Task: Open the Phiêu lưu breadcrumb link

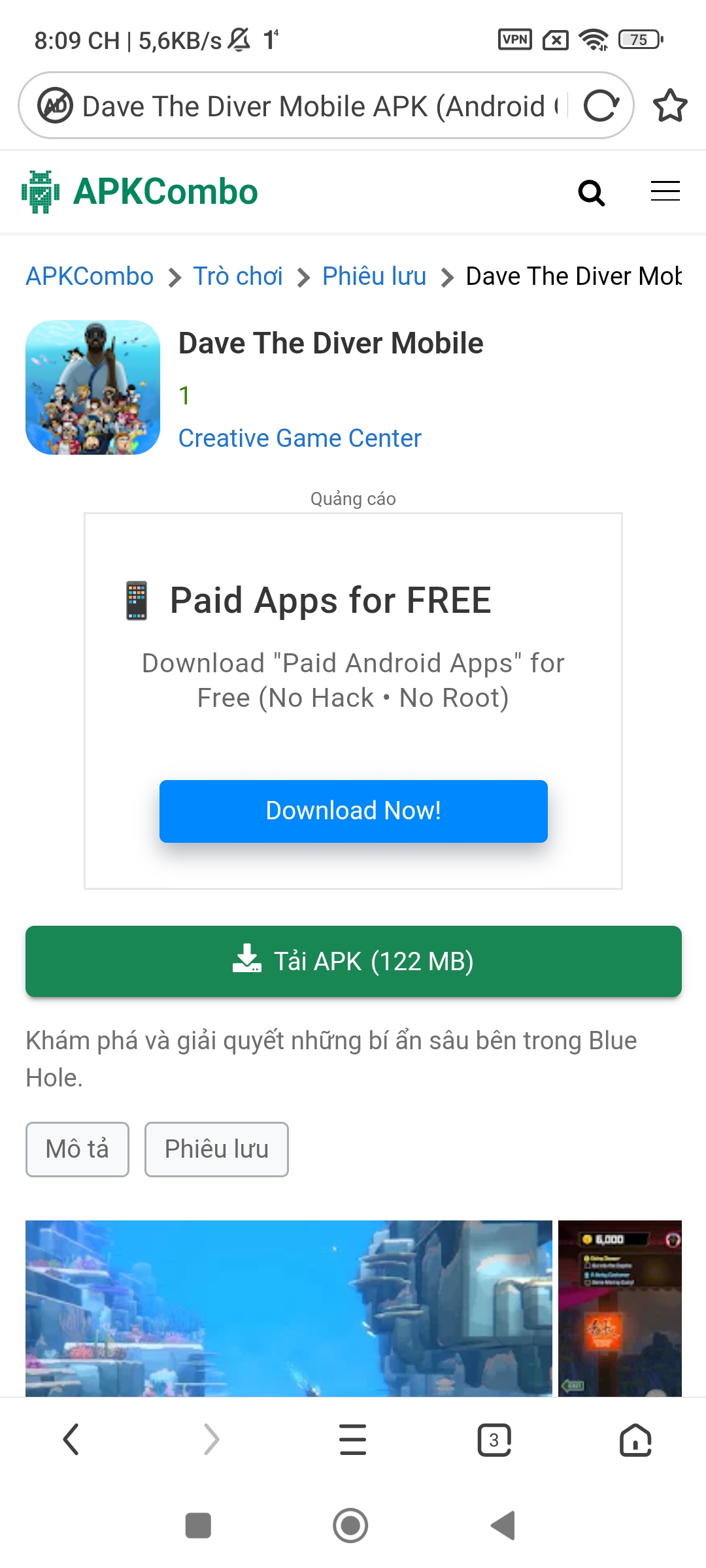Action: tap(374, 276)
